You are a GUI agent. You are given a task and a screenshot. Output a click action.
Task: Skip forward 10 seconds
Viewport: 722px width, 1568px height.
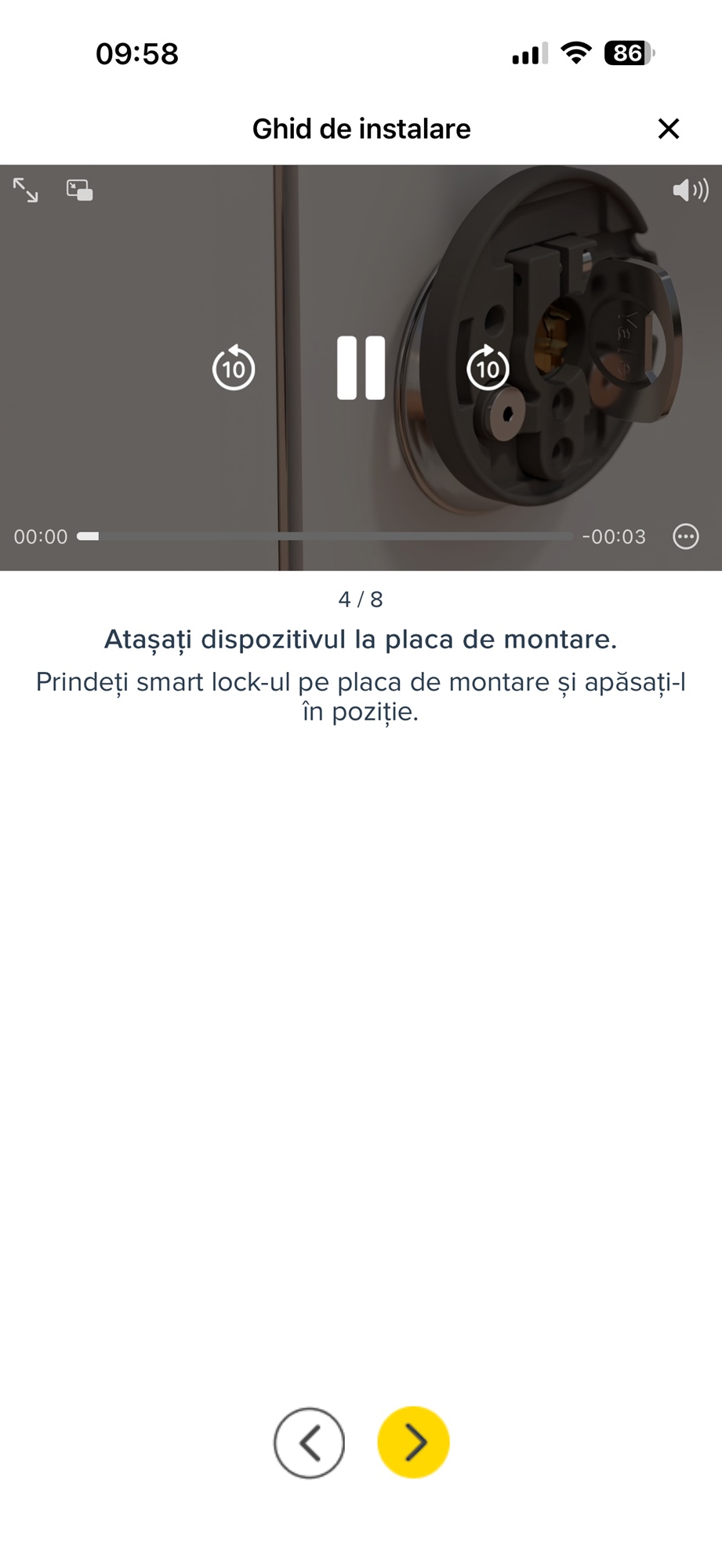pyautogui.click(x=488, y=368)
